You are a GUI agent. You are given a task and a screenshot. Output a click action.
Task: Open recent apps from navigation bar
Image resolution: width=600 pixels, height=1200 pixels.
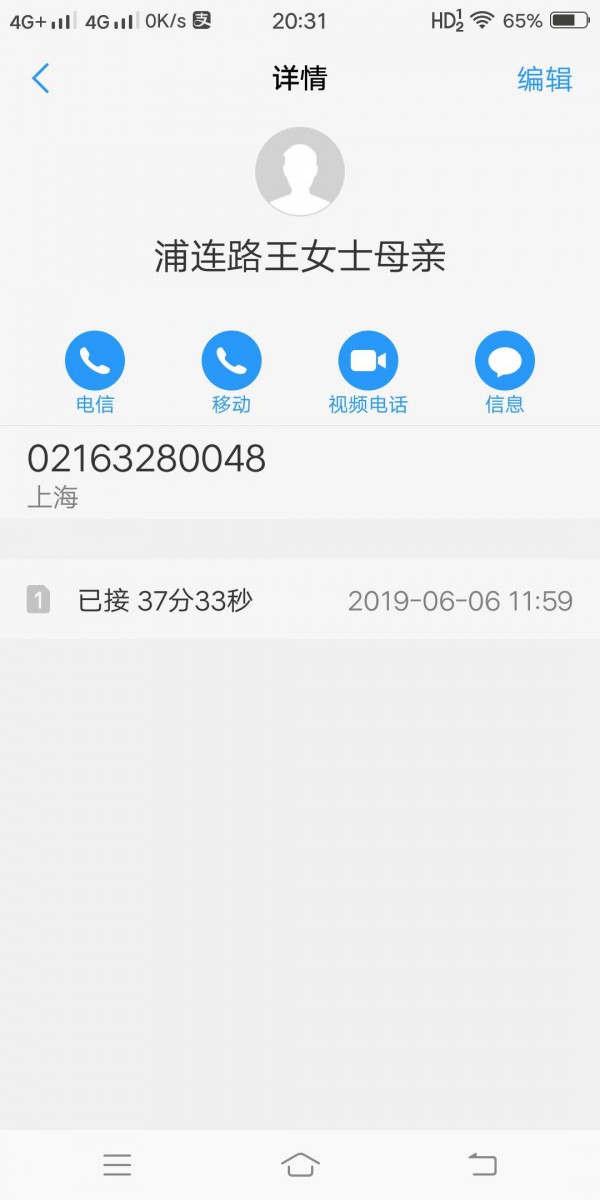click(x=117, y=1164)
